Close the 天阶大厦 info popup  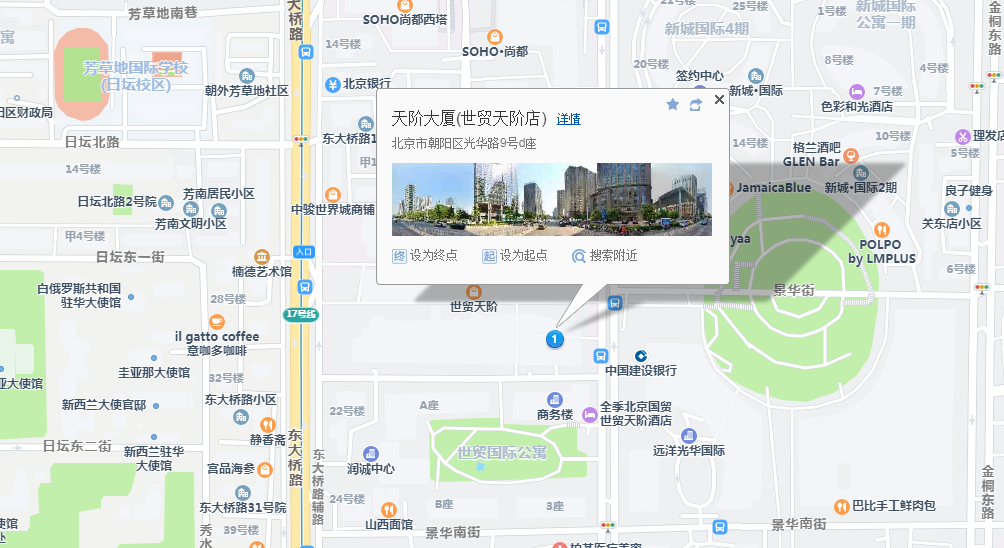719,100
